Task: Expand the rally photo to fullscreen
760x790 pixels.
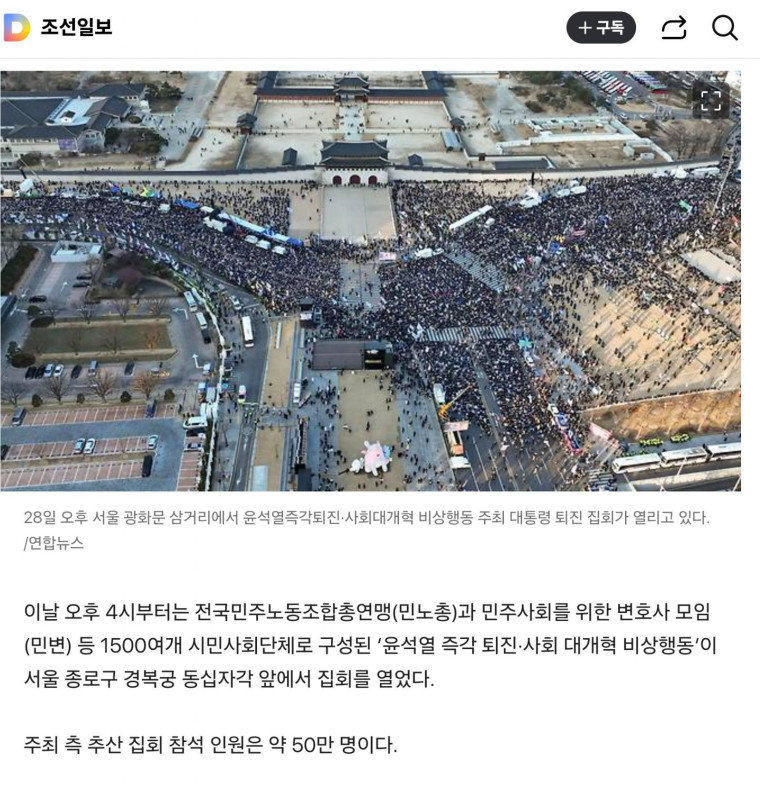Action: click(711, 100)
